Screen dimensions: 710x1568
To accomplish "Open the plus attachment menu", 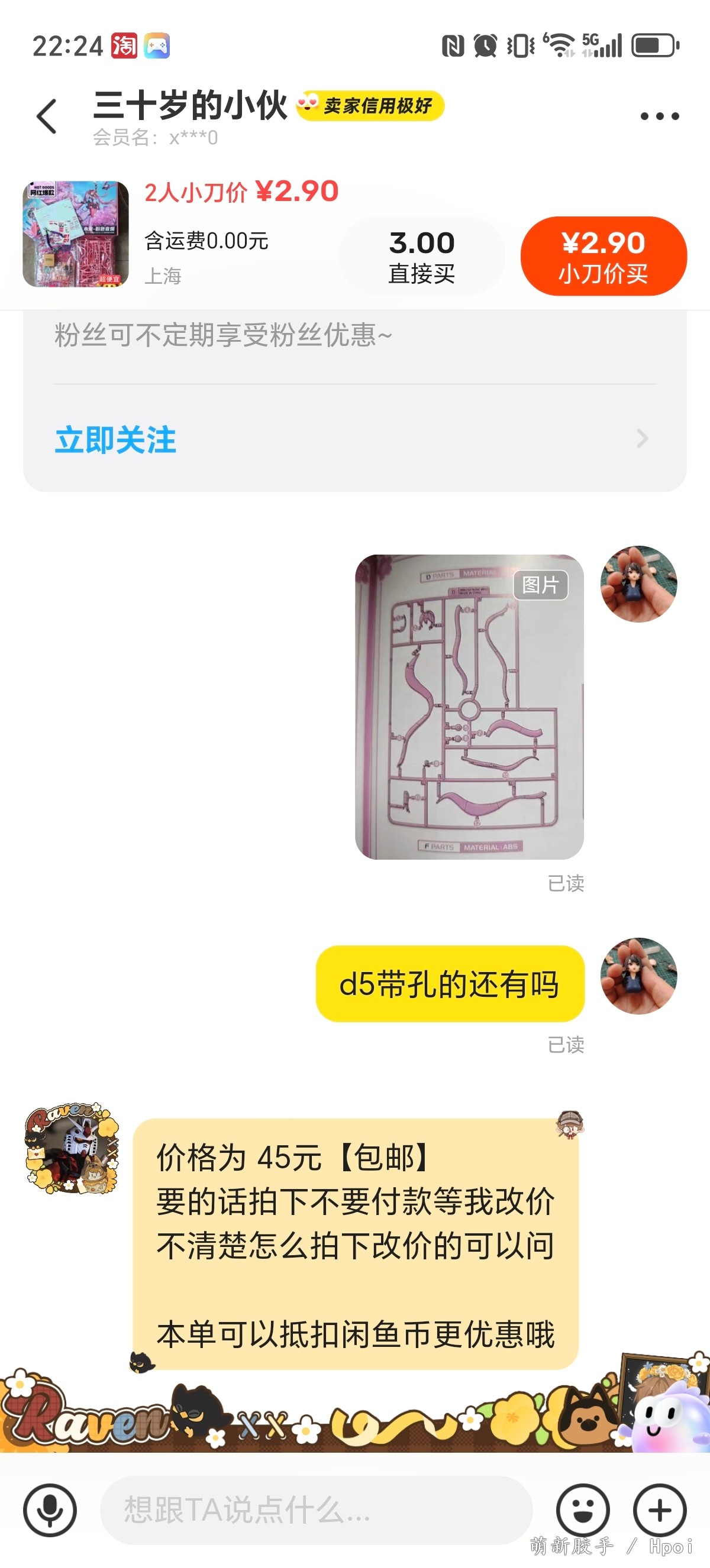I will [660, 1510].
